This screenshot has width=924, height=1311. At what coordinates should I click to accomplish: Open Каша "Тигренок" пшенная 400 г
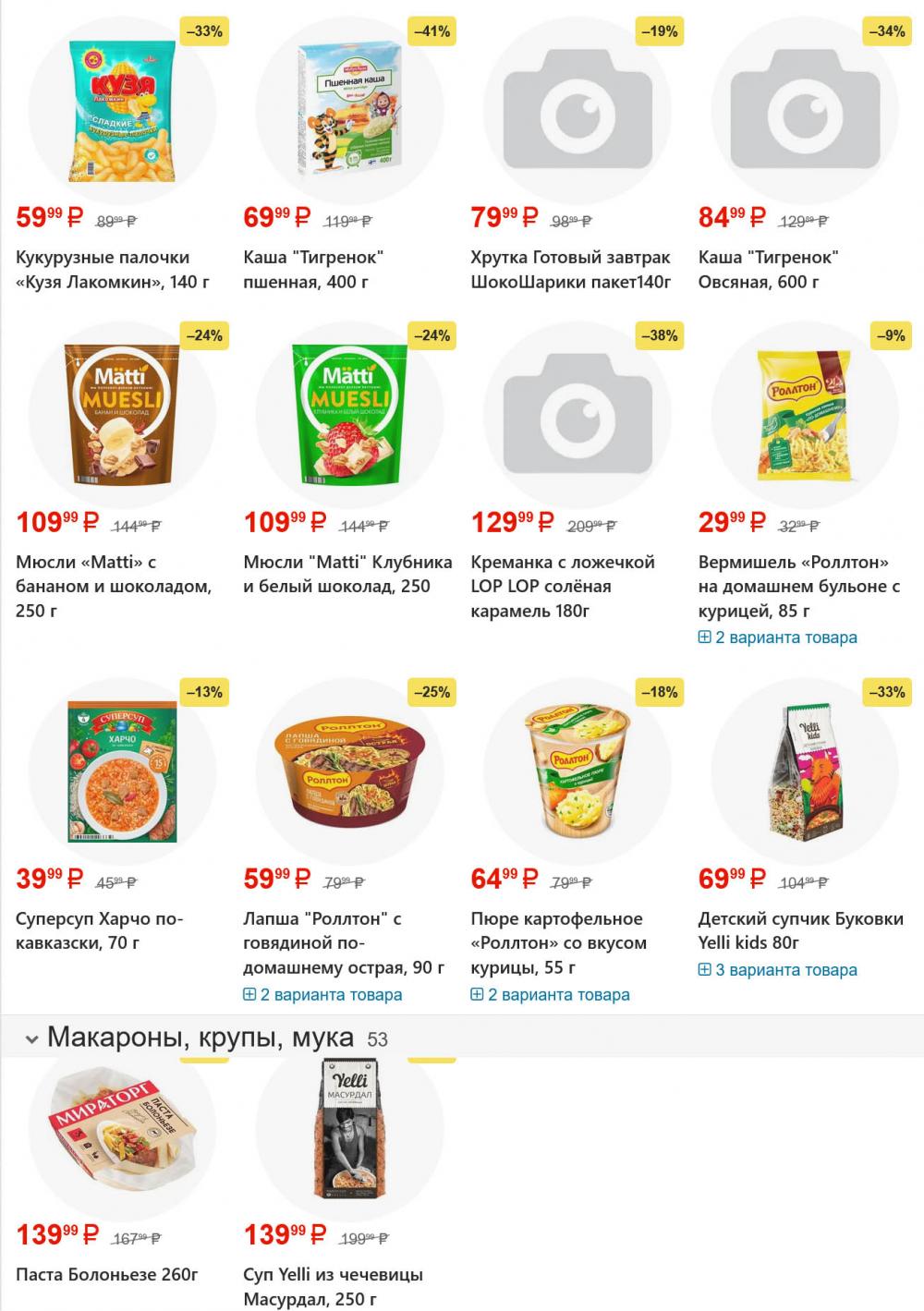(x=312, y=269)
